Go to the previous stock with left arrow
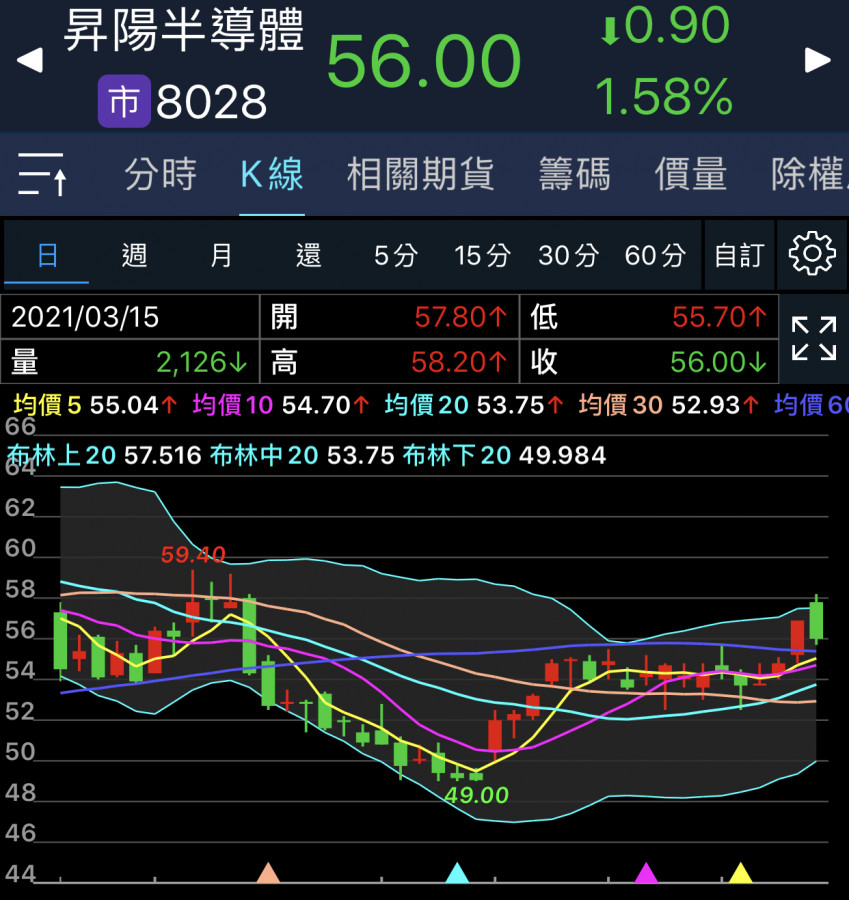 (30, 61)
